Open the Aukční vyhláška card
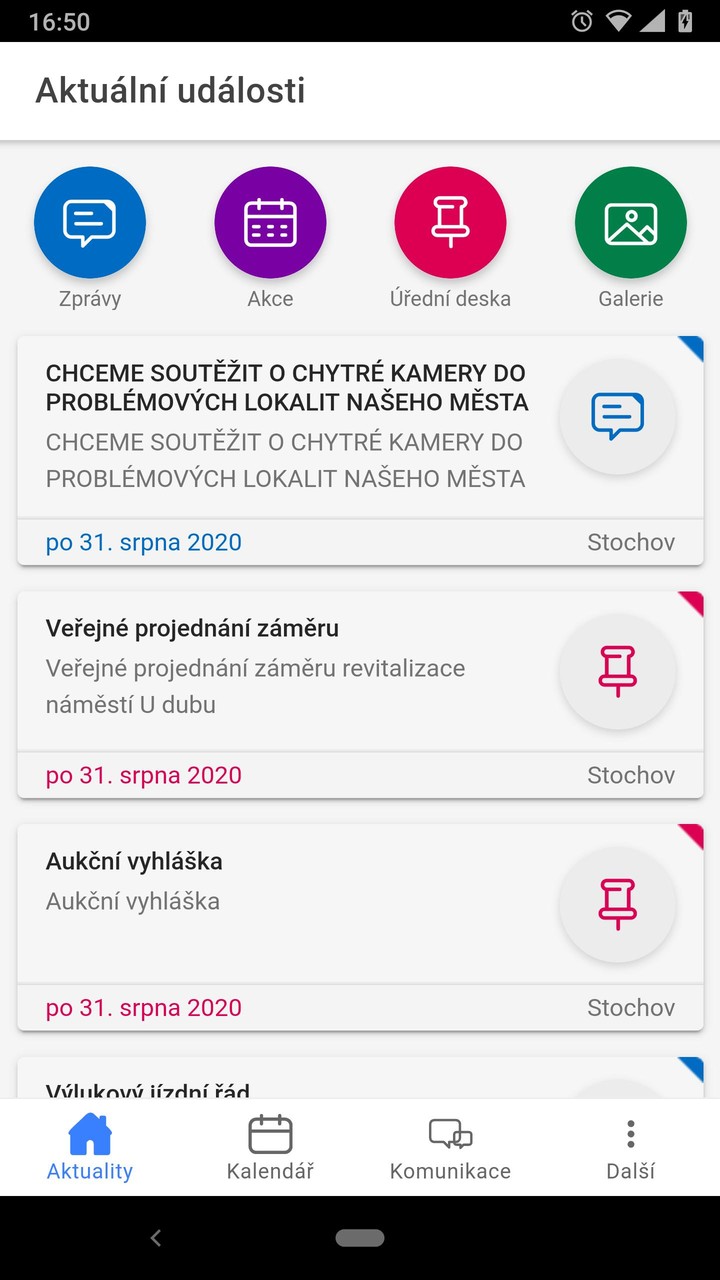The image size is (720, 1280). [290, 900]
